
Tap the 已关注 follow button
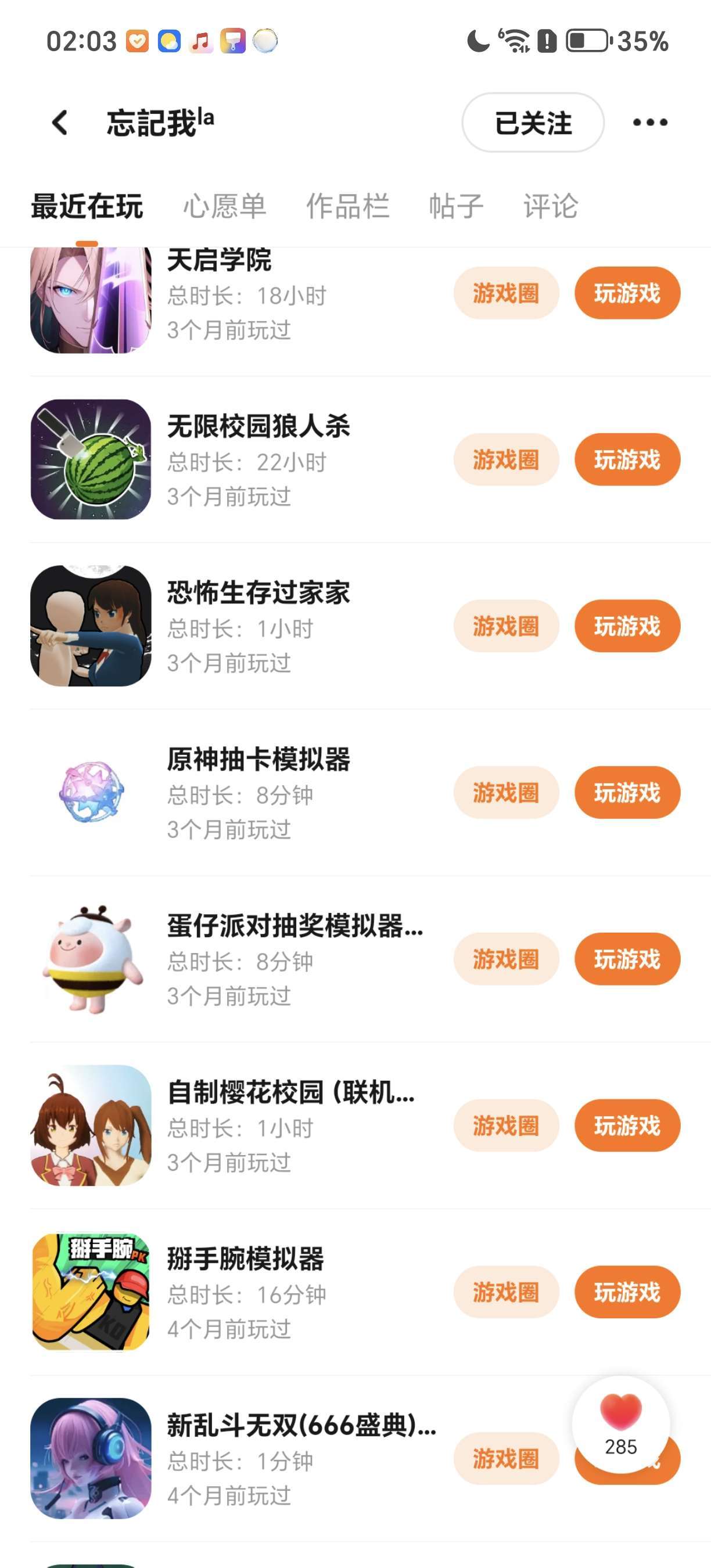pyautogui.click(x=533, y=123)
